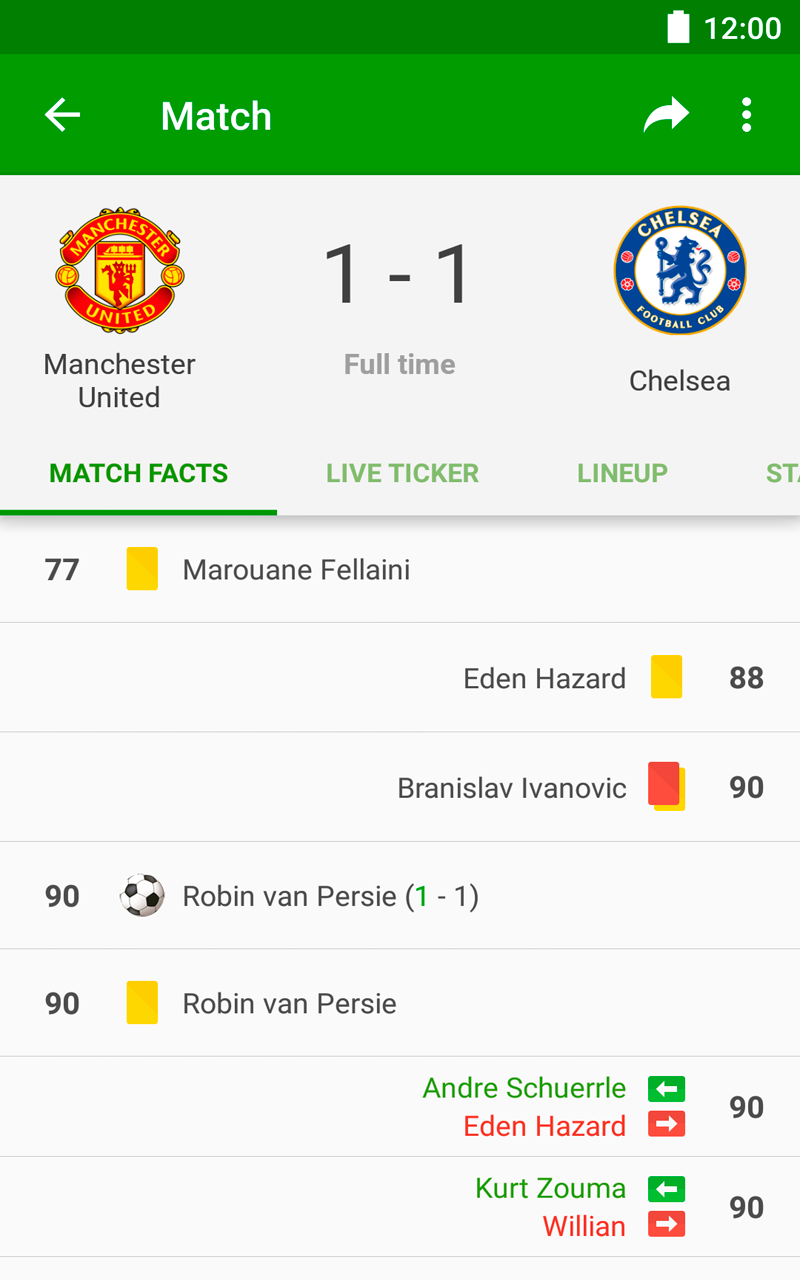
Task: Go back using the arrow icon
Action: point(62,116)
